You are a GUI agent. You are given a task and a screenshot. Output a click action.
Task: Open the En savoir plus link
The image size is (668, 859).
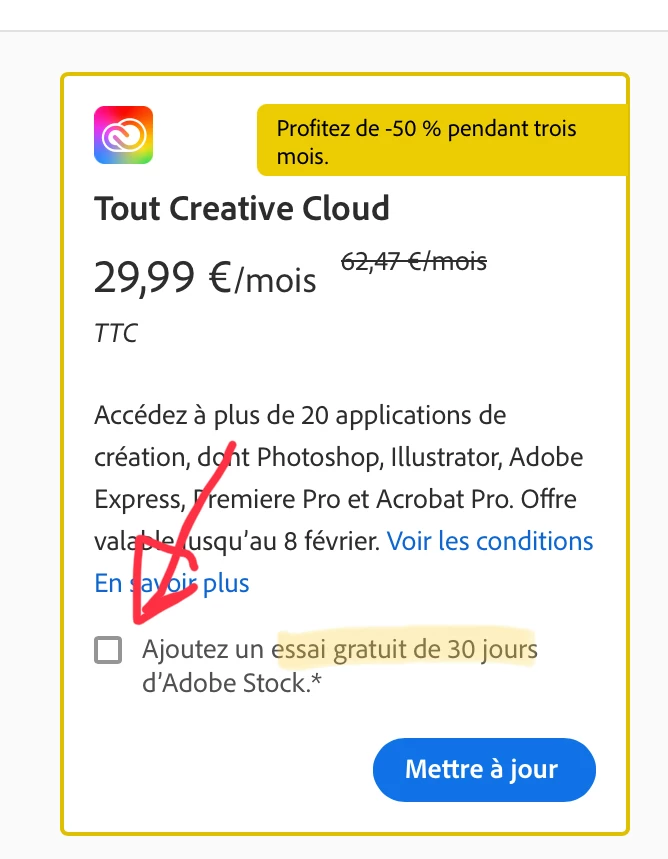pos(172,583)
